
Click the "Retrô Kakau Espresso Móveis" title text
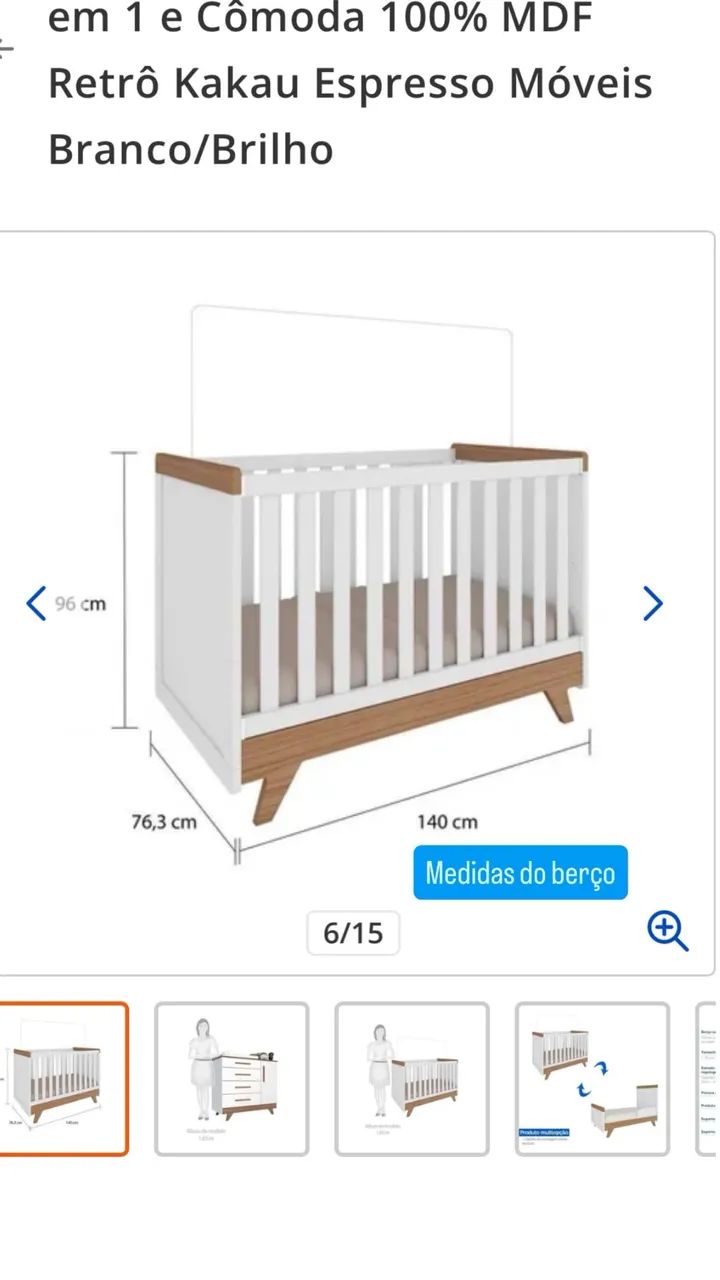(350, 85)
